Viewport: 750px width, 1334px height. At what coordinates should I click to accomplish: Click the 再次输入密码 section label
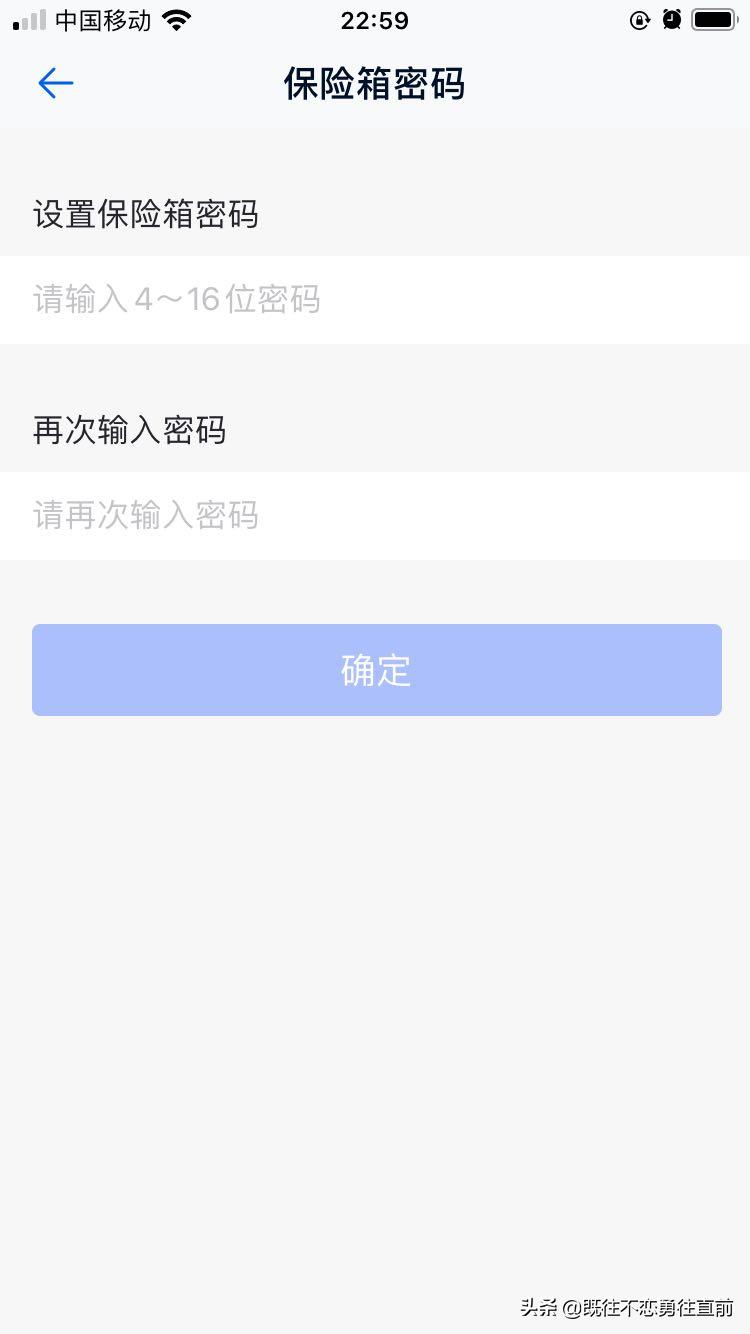click(x=129, y=430)
